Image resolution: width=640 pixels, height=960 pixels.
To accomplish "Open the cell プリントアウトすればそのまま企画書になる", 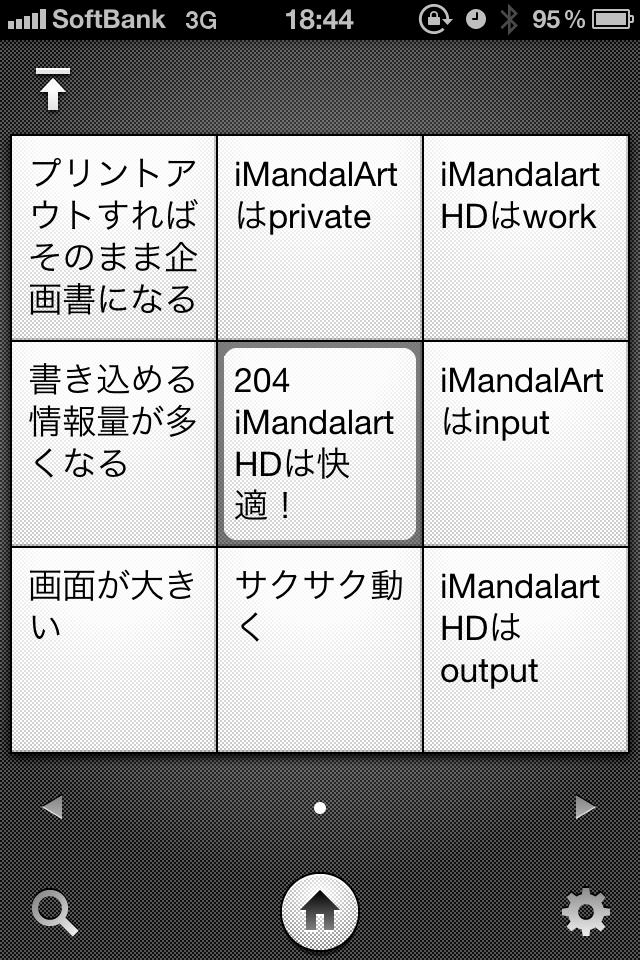I will tap(114, 238).
